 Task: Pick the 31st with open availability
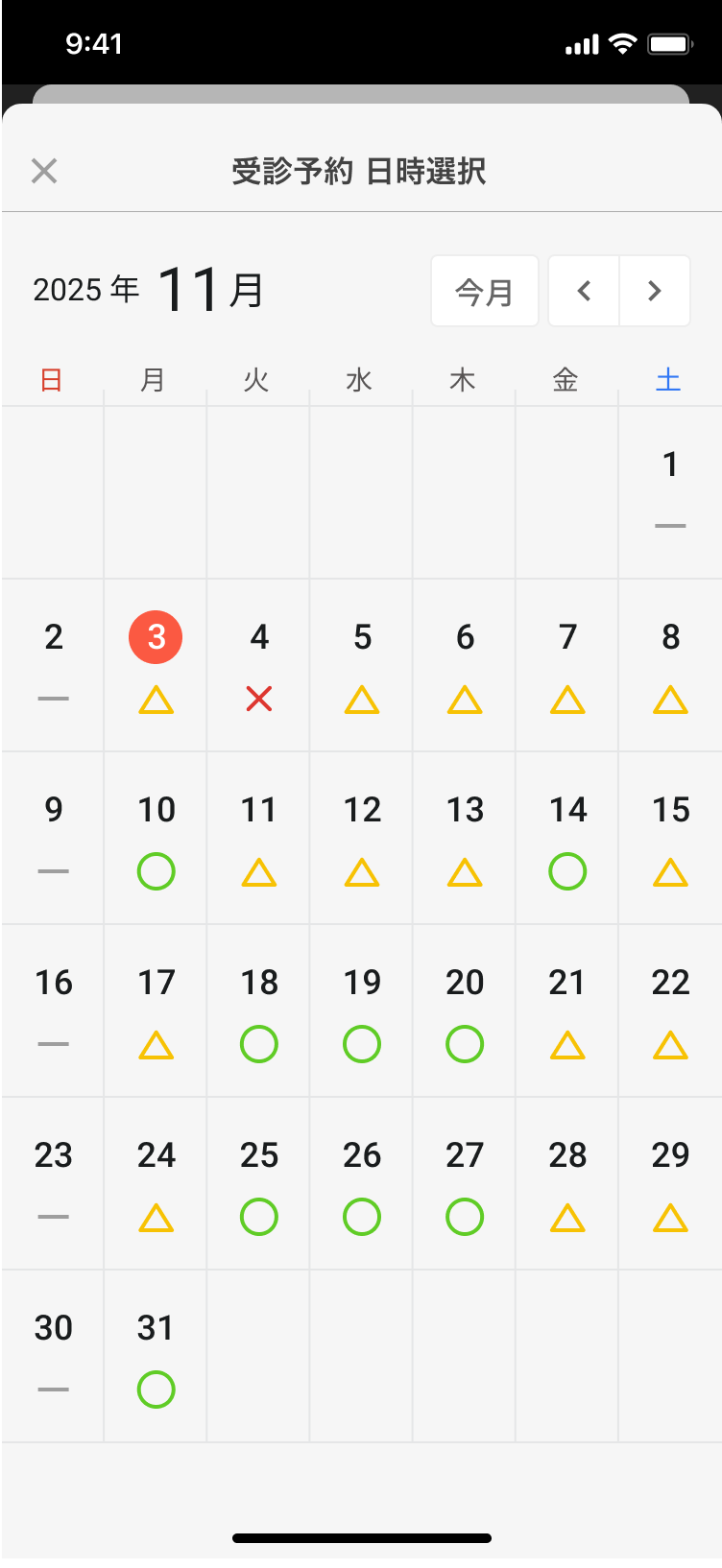[x=156, y=1355]
